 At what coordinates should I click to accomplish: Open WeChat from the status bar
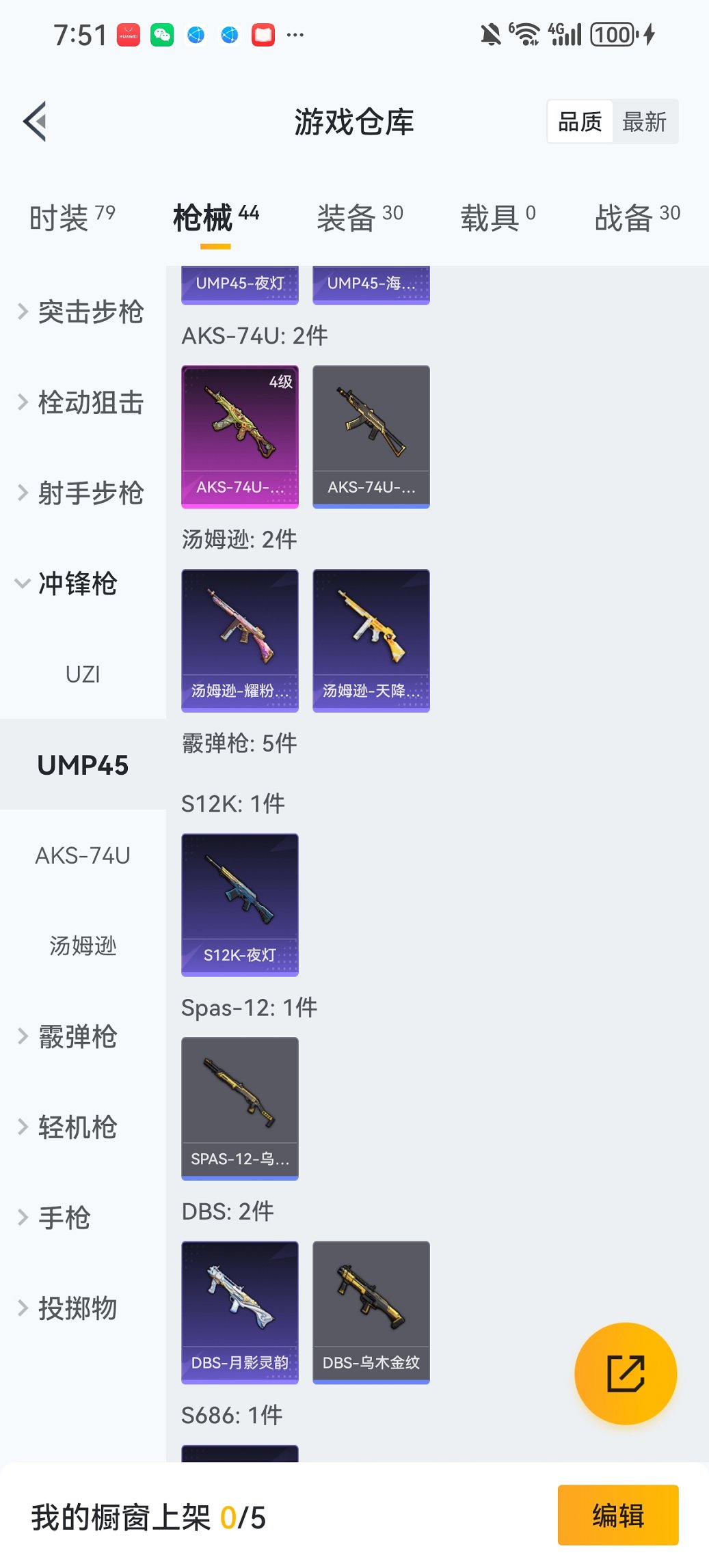162,33
